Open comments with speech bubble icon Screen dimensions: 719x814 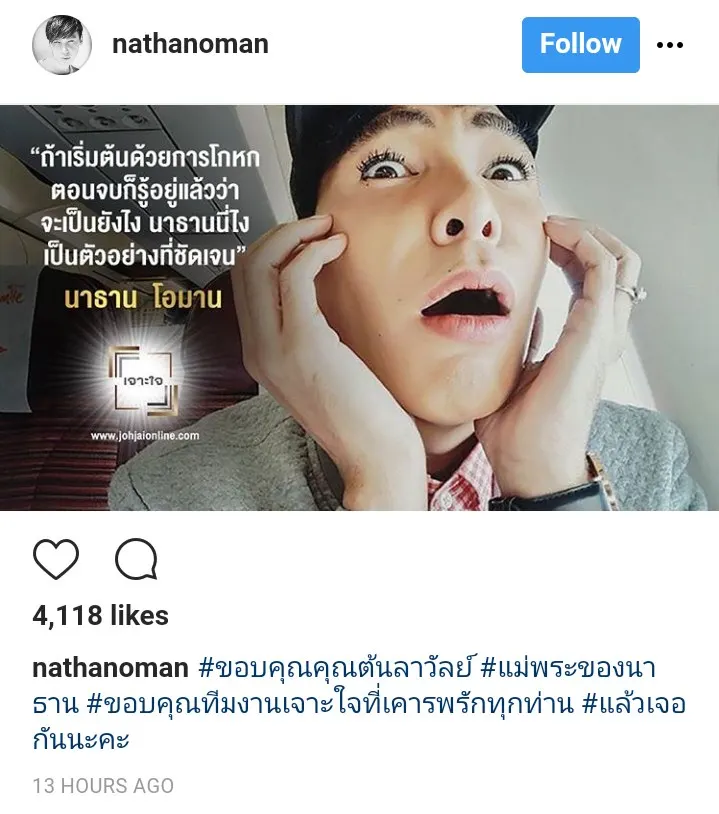point(136,559)
